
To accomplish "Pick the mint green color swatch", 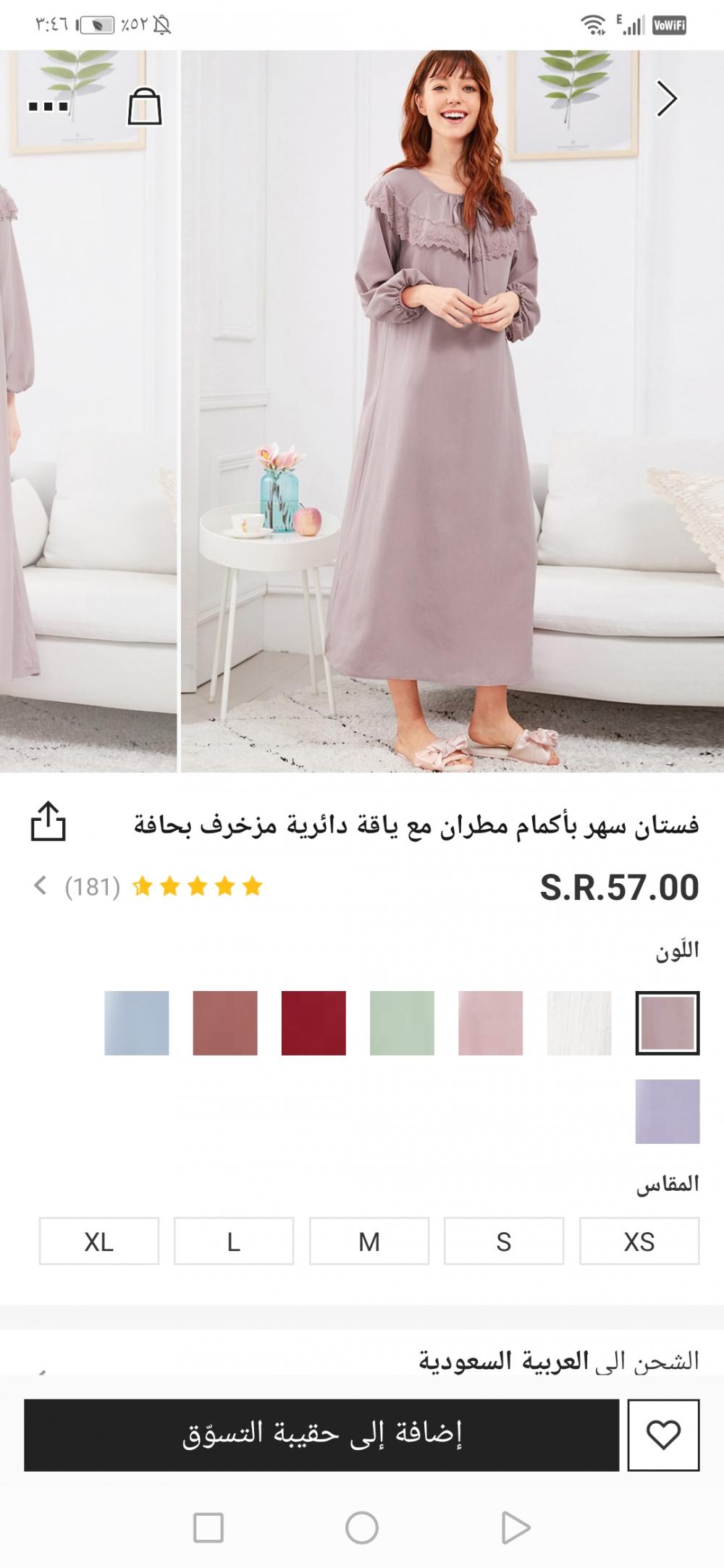I will (x=402, y=1023).
